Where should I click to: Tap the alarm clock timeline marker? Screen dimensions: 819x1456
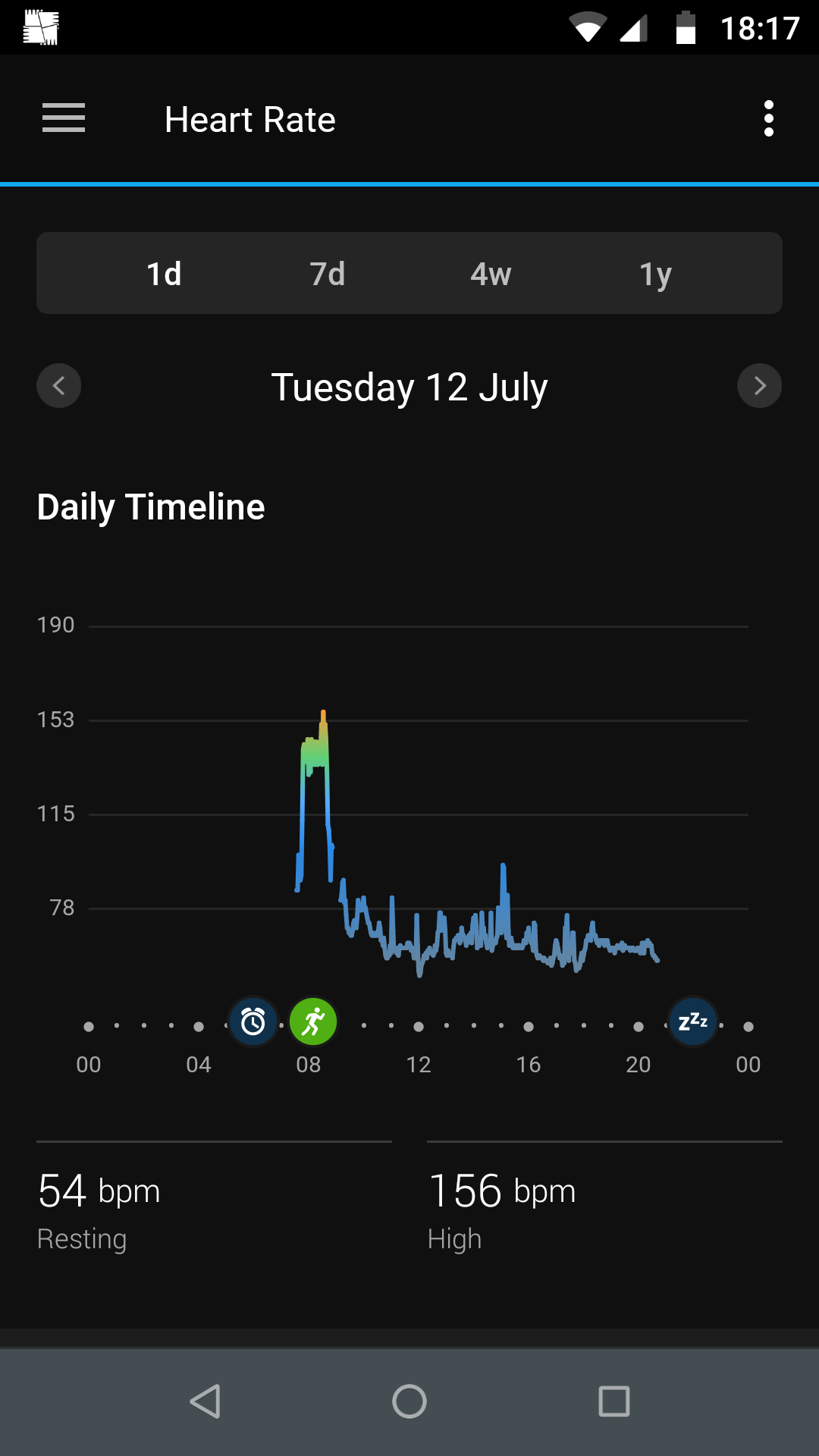(x=253, y=1022)
